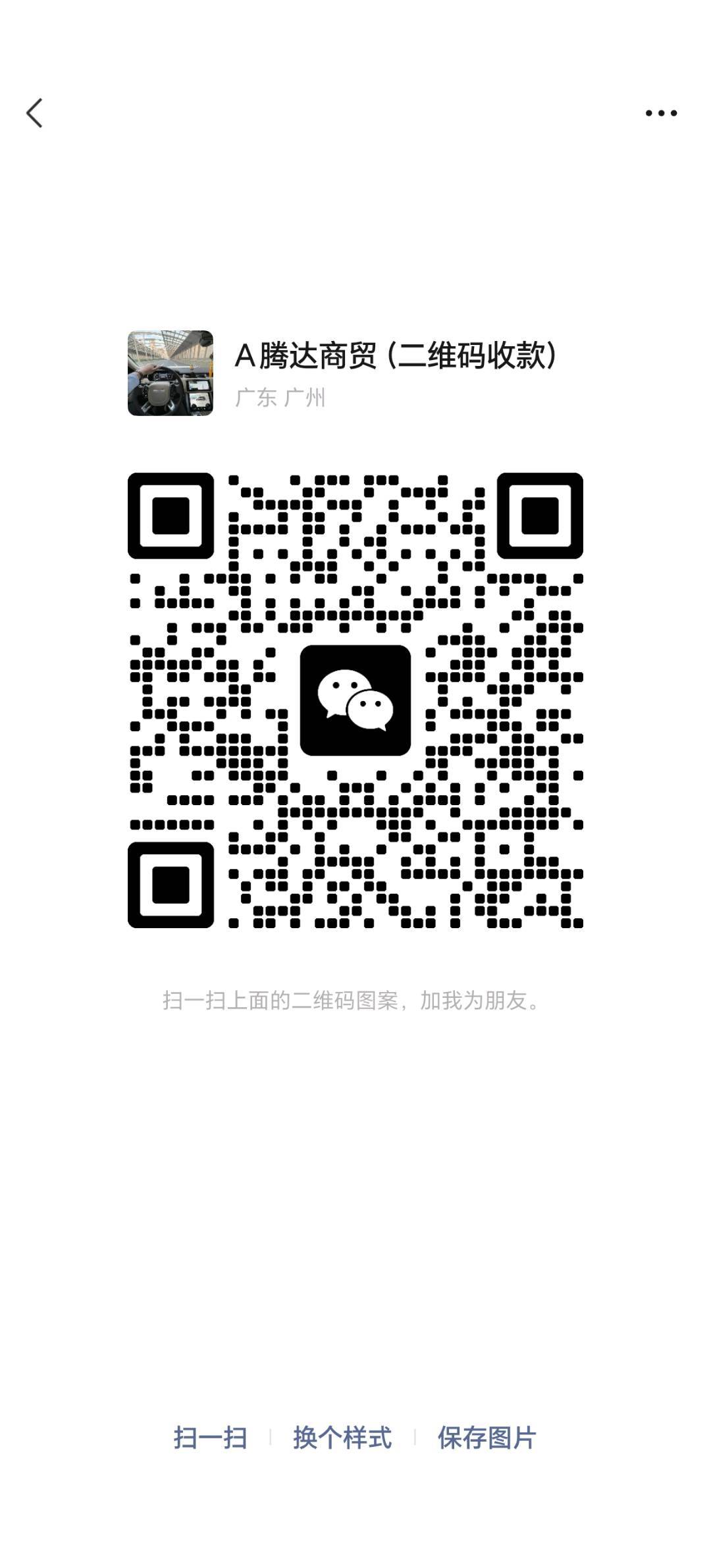Go back using the top-left arrow
The width and height of the screenshot is (711, 1568).
pyautogui.click(x=34, y=113)
